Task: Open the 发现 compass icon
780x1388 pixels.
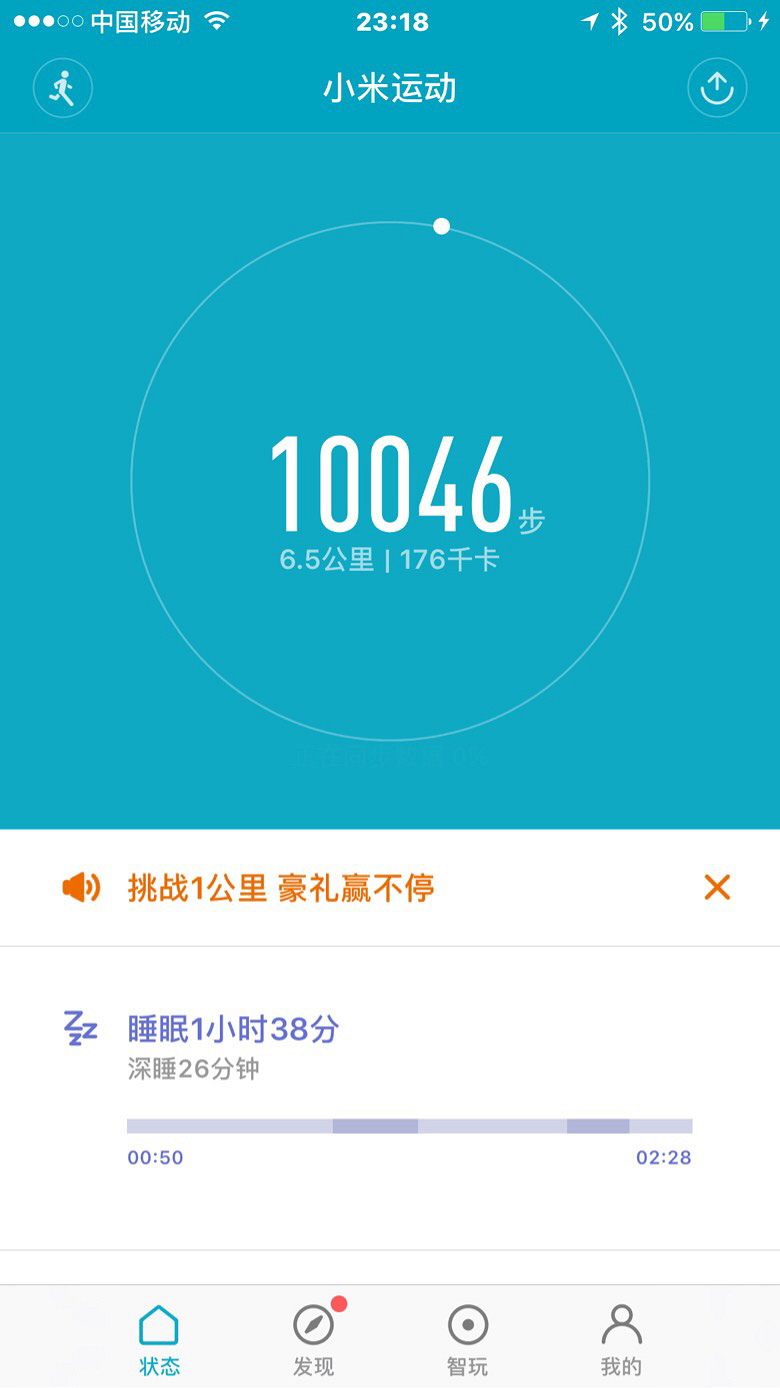Action: [314, 1320]
